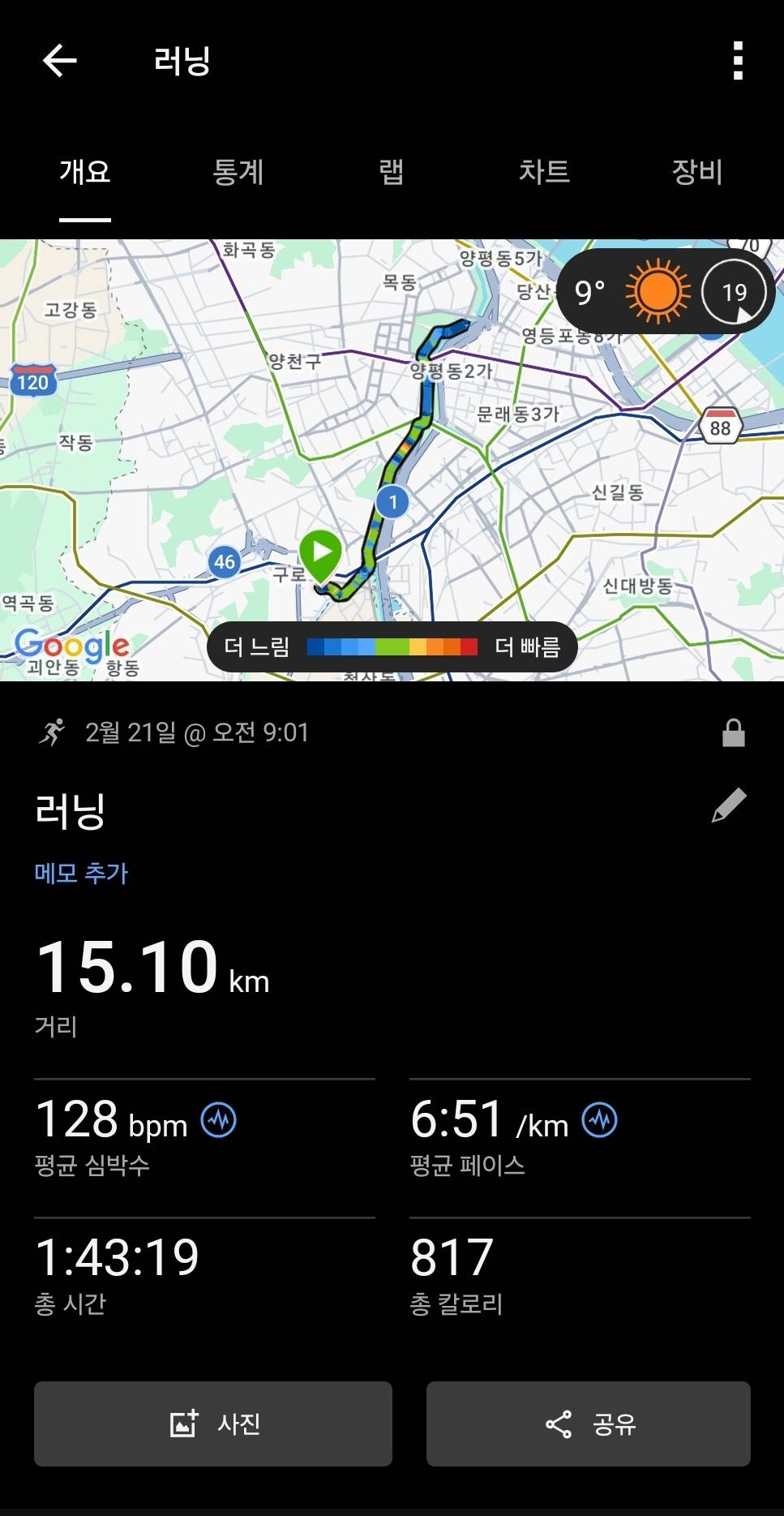Tap the 19 circle in the weather widget
Viewport: 784px width, 1516px height.
click(x=734, y=292)
